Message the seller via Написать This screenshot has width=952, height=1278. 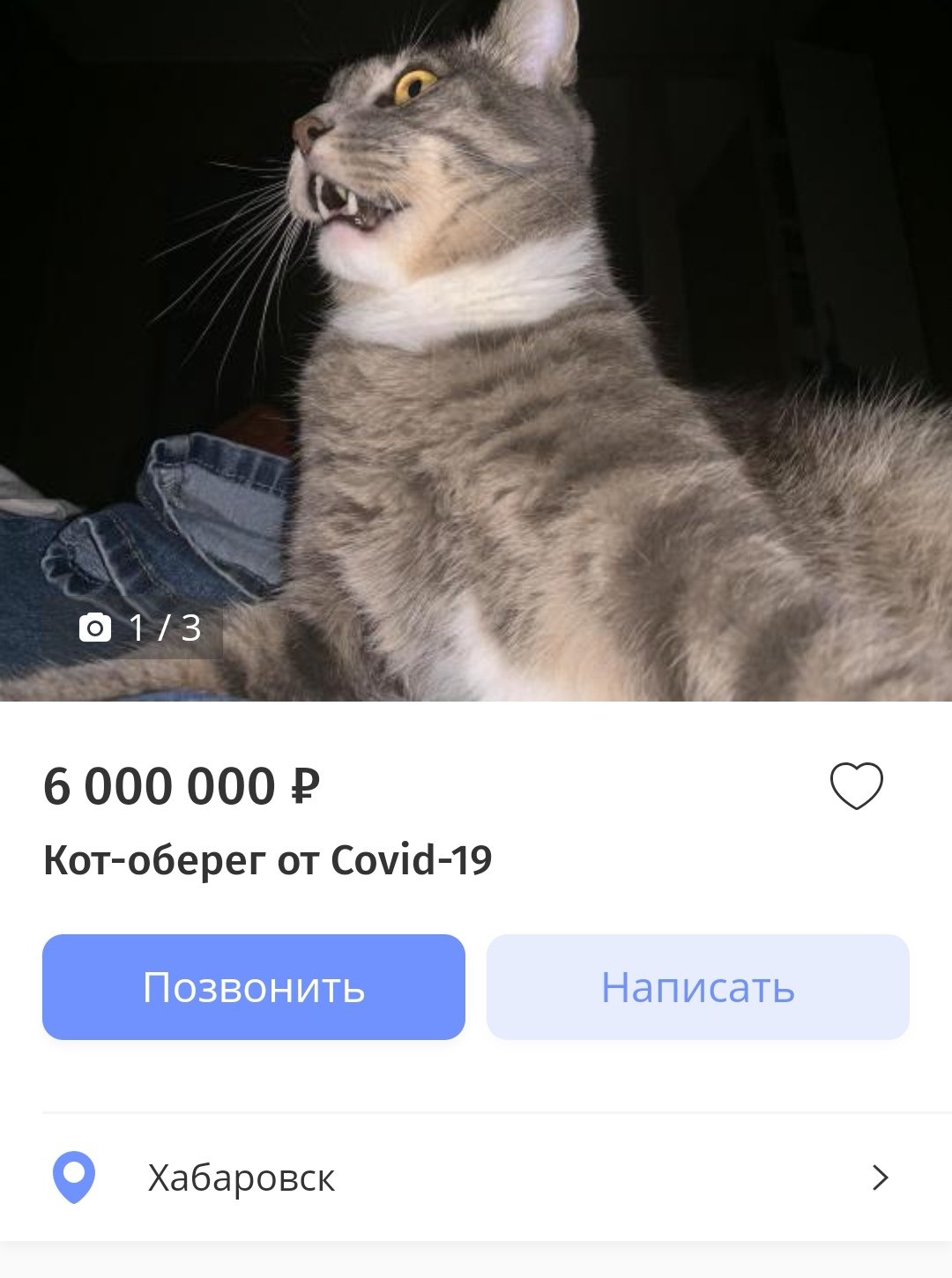[697, 987]
